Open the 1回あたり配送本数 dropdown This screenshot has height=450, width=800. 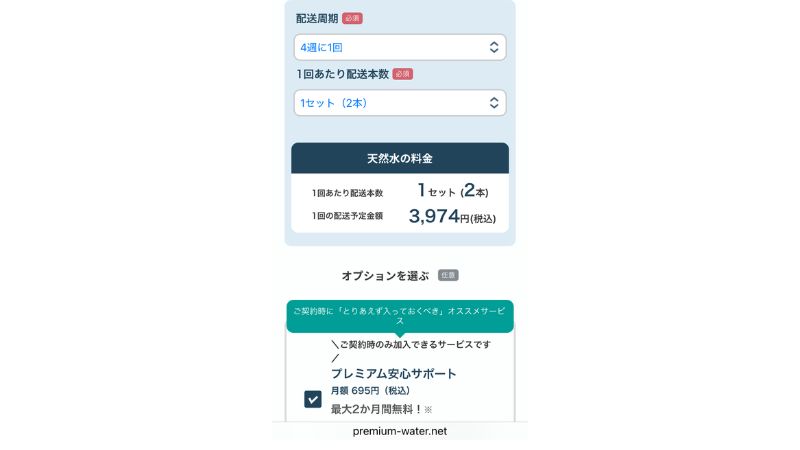point(400,102)
